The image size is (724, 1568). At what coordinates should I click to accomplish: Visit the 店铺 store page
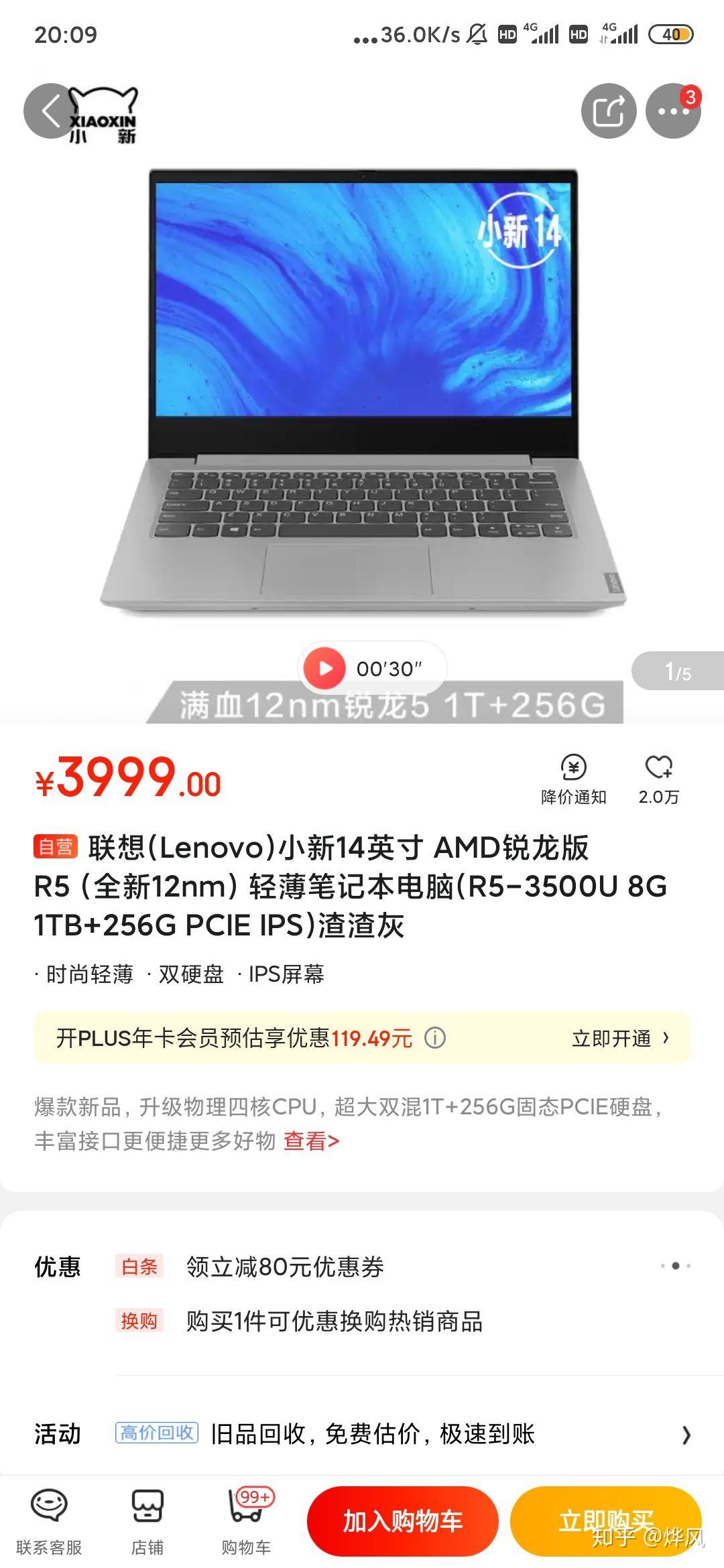147,1521
